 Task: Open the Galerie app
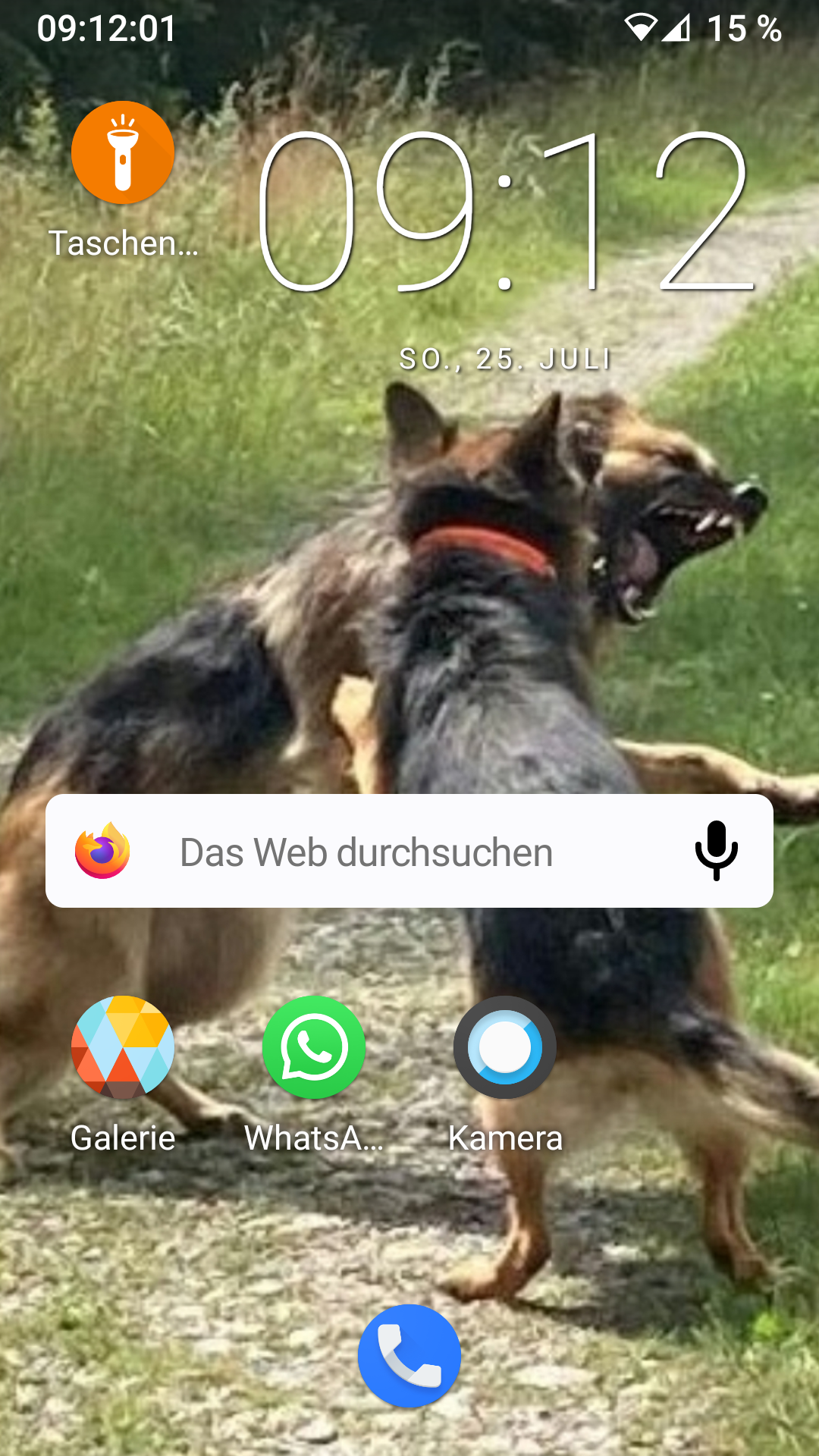(123, 1047)
